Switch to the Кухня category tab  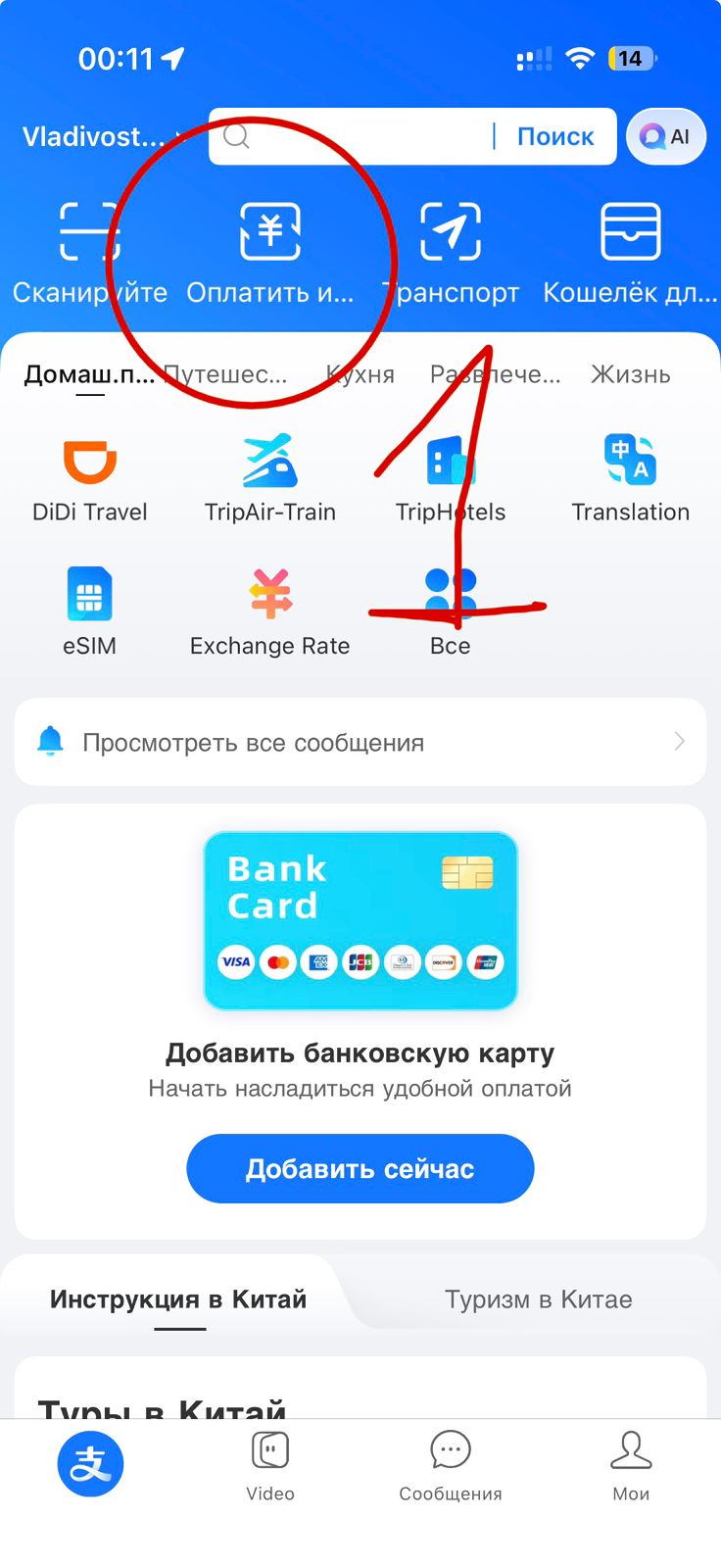coord(360,373)
